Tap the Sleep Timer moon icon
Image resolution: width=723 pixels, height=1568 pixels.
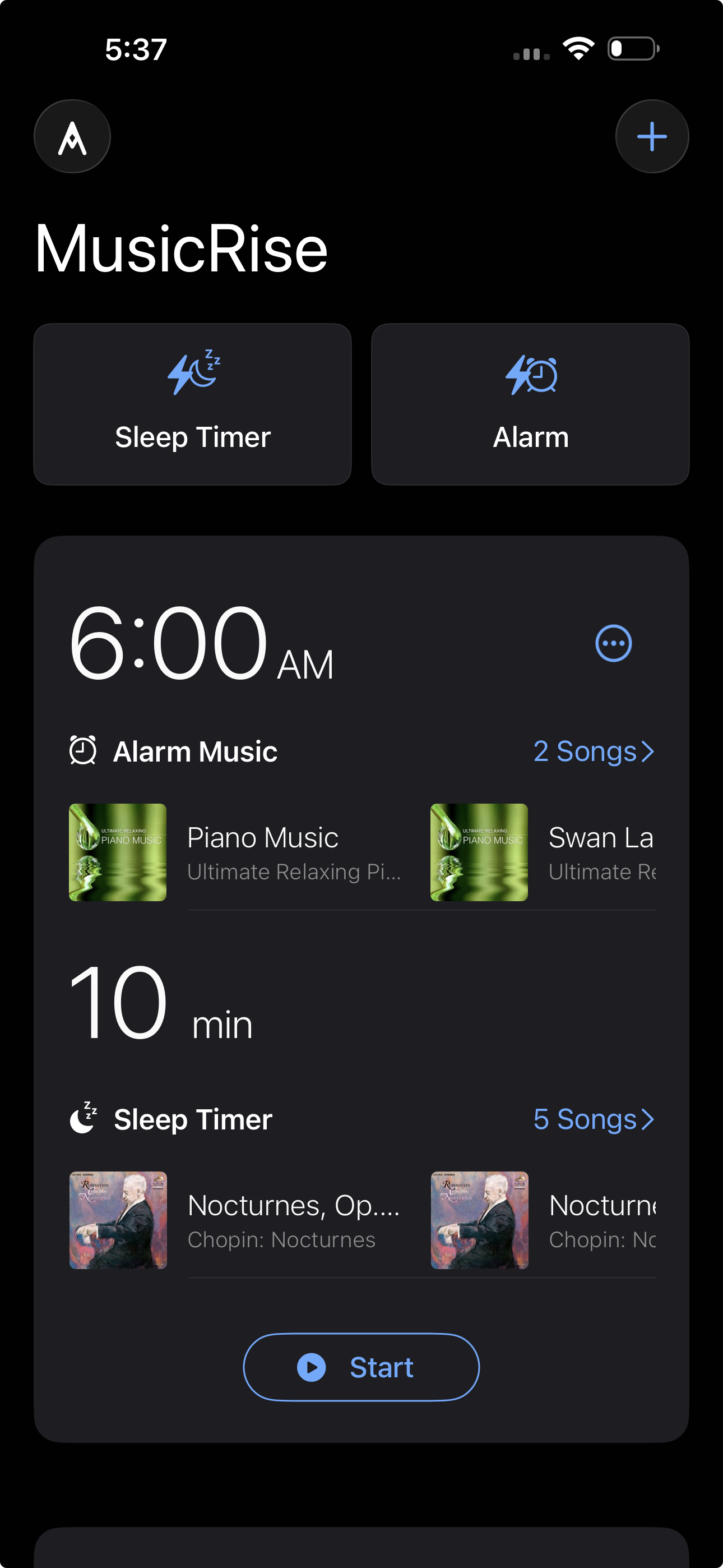coord(193,372)
